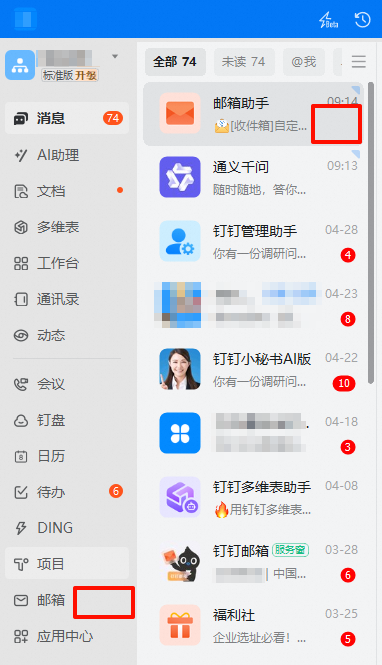Open the 钉钉管理助手 conversation
This screenshot has height=665, width=382.
tap(254, 241)
